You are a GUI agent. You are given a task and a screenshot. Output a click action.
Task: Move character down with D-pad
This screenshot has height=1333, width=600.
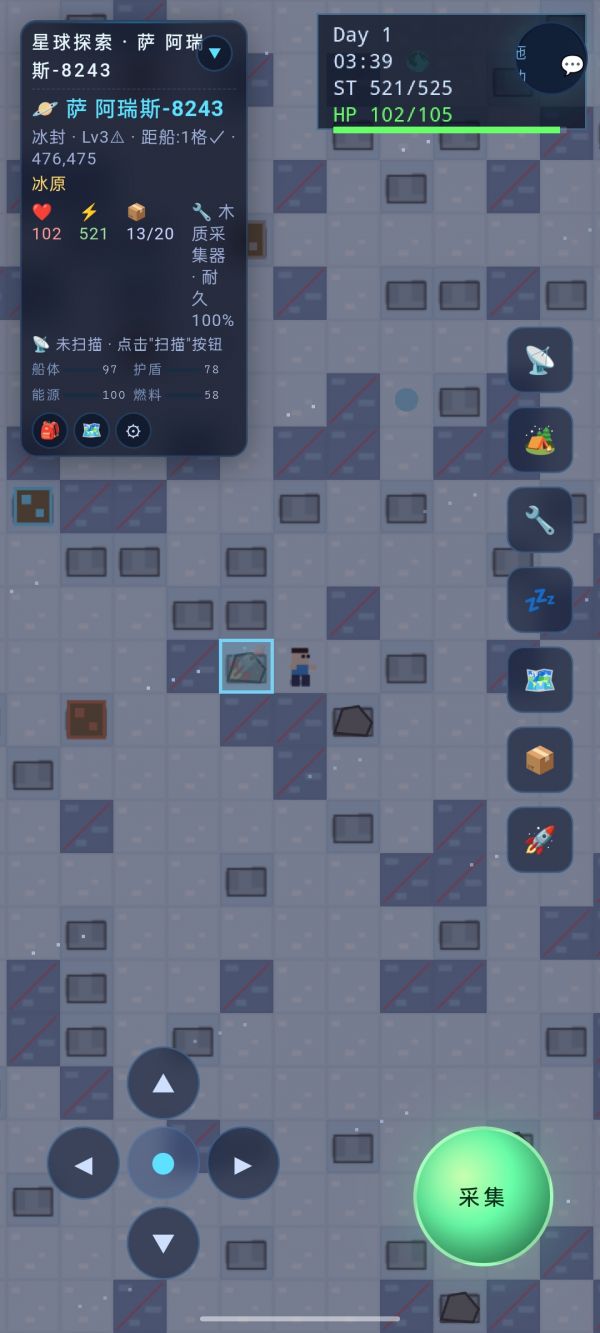pyautogui.click(x=163, y=1243)
